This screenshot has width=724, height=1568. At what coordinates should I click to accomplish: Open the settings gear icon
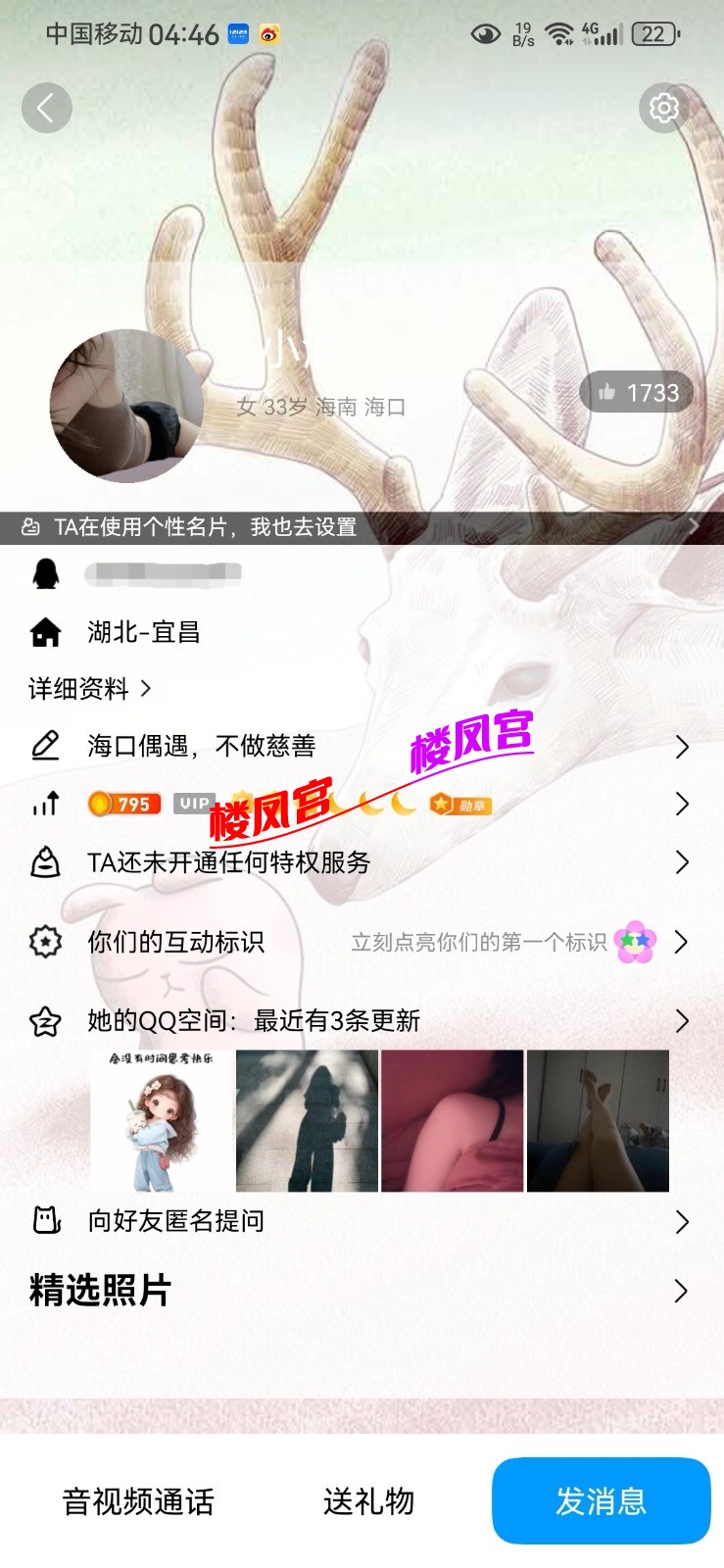[664, 107]
